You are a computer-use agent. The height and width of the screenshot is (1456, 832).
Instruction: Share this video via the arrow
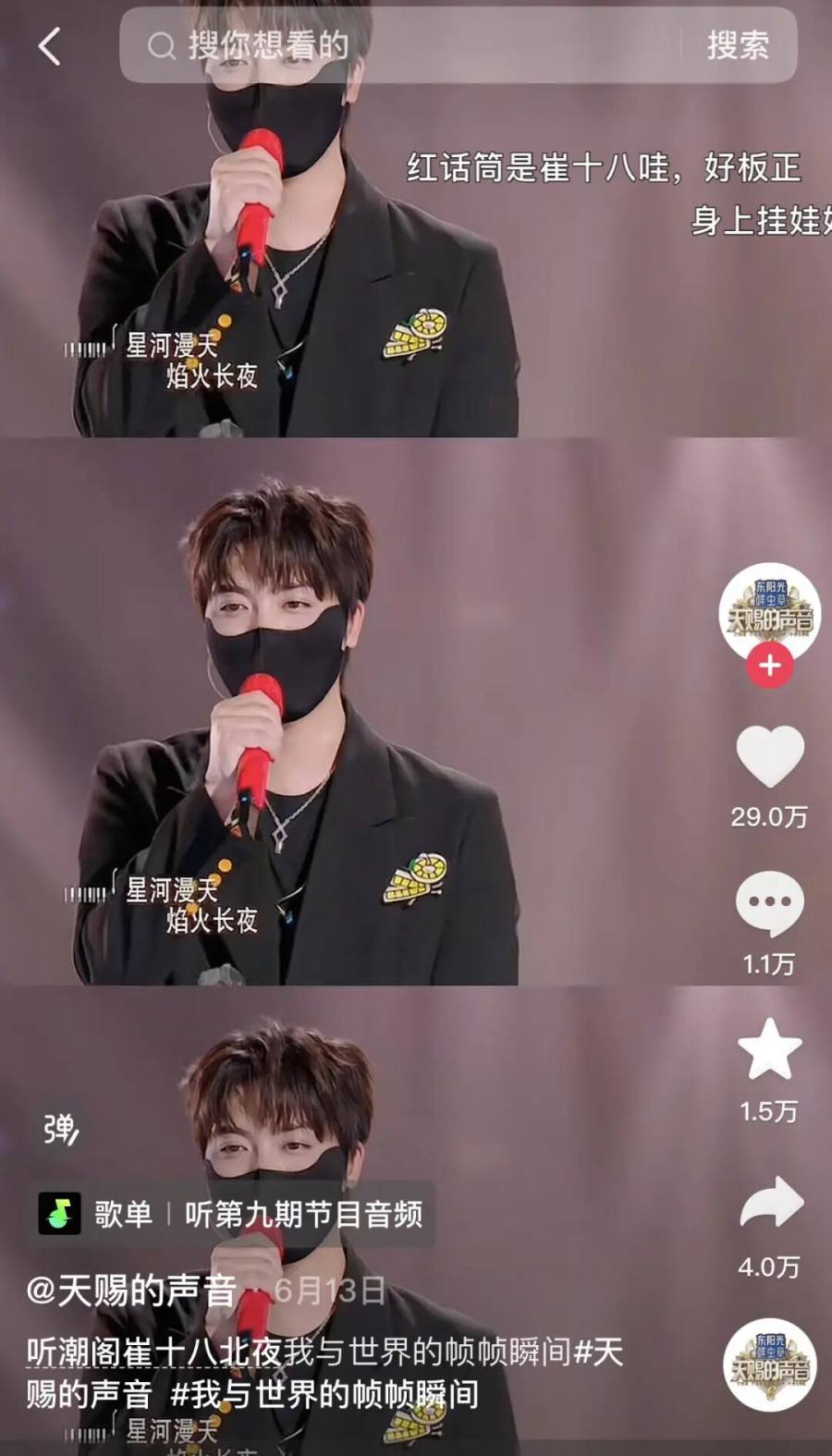click(769, 1202)
